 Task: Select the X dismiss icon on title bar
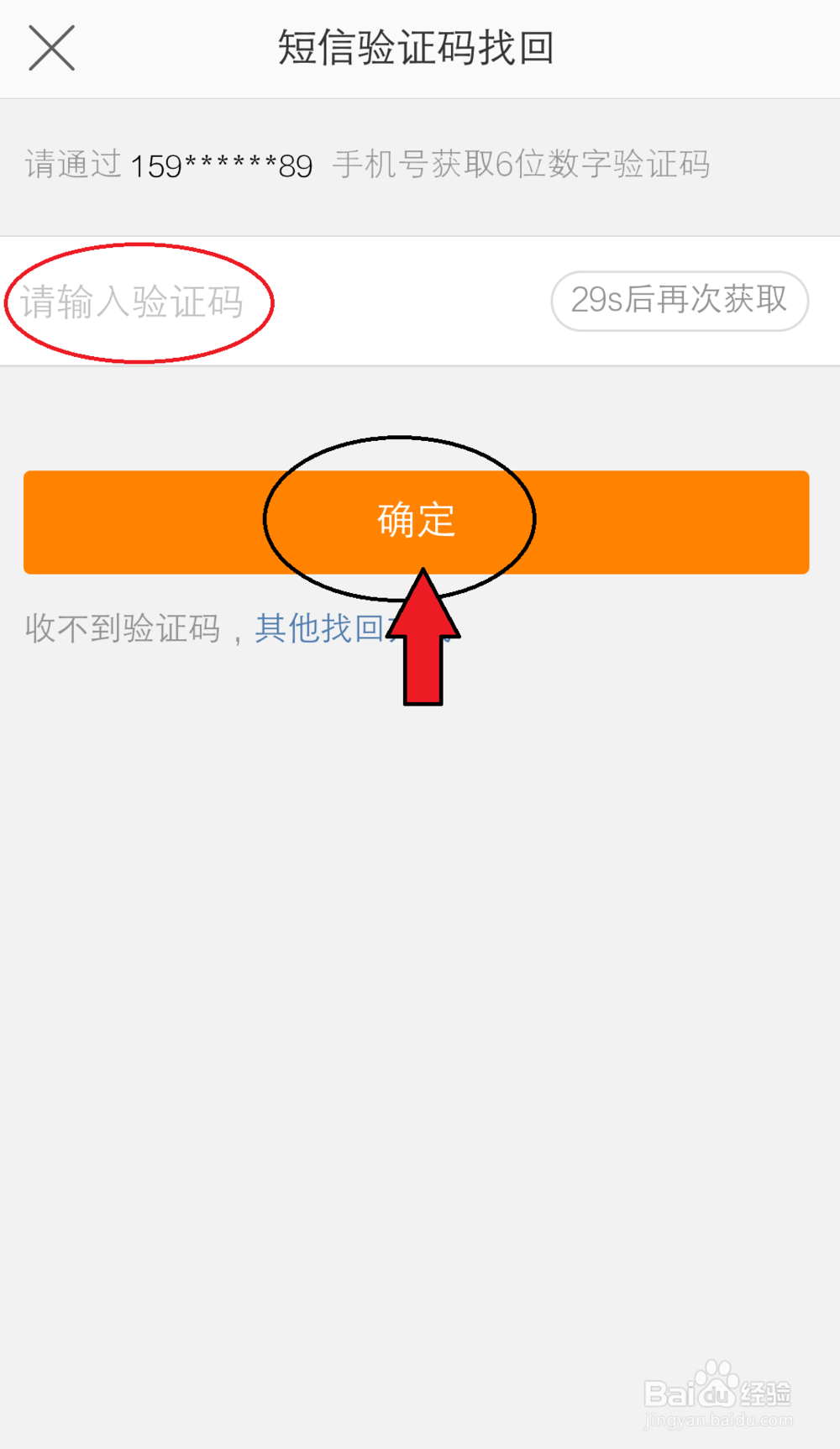tap(52, 48)
